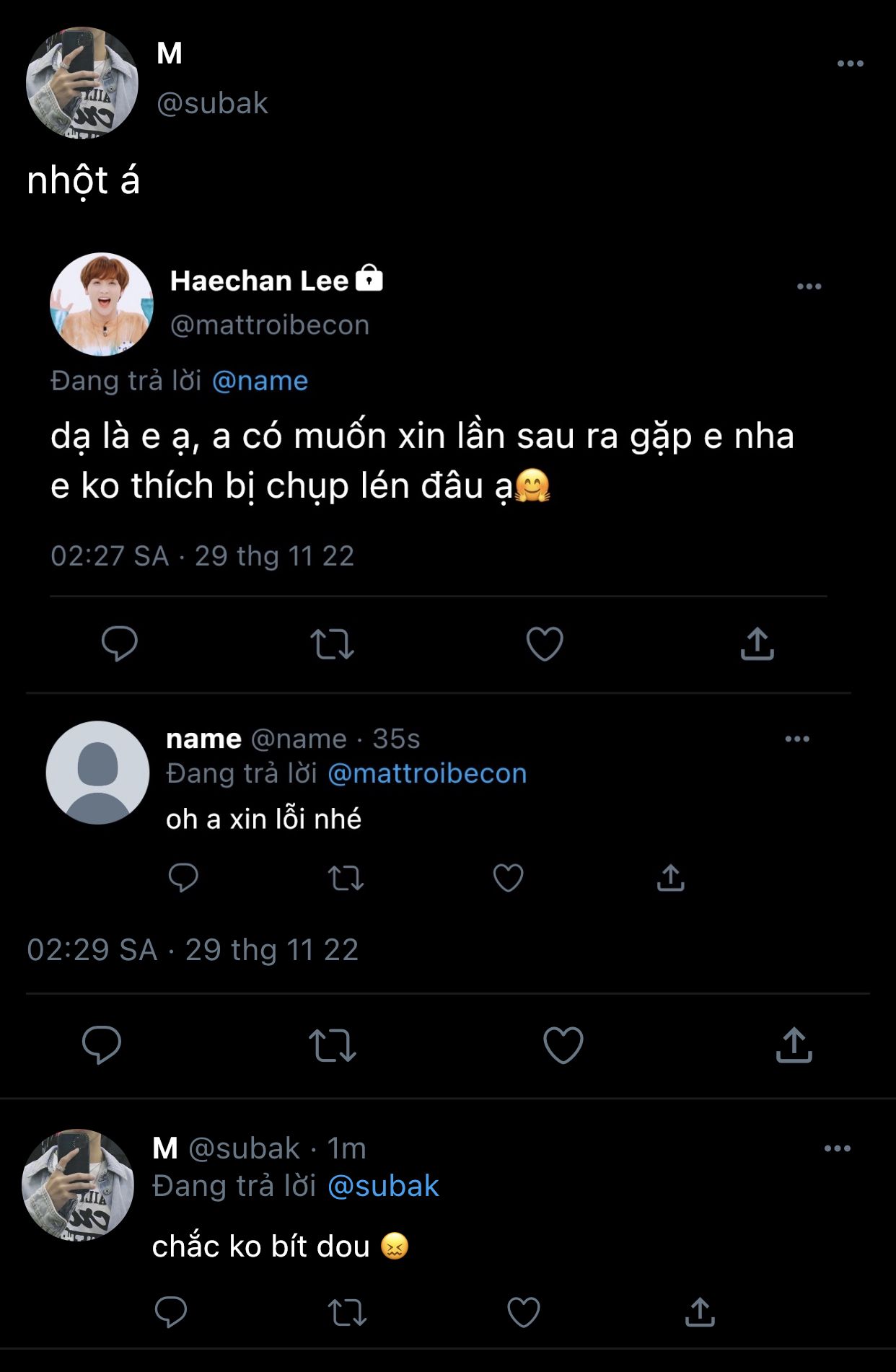
Task: Open overflow menu on M's main tweet
Action: (x=850, y=63)
